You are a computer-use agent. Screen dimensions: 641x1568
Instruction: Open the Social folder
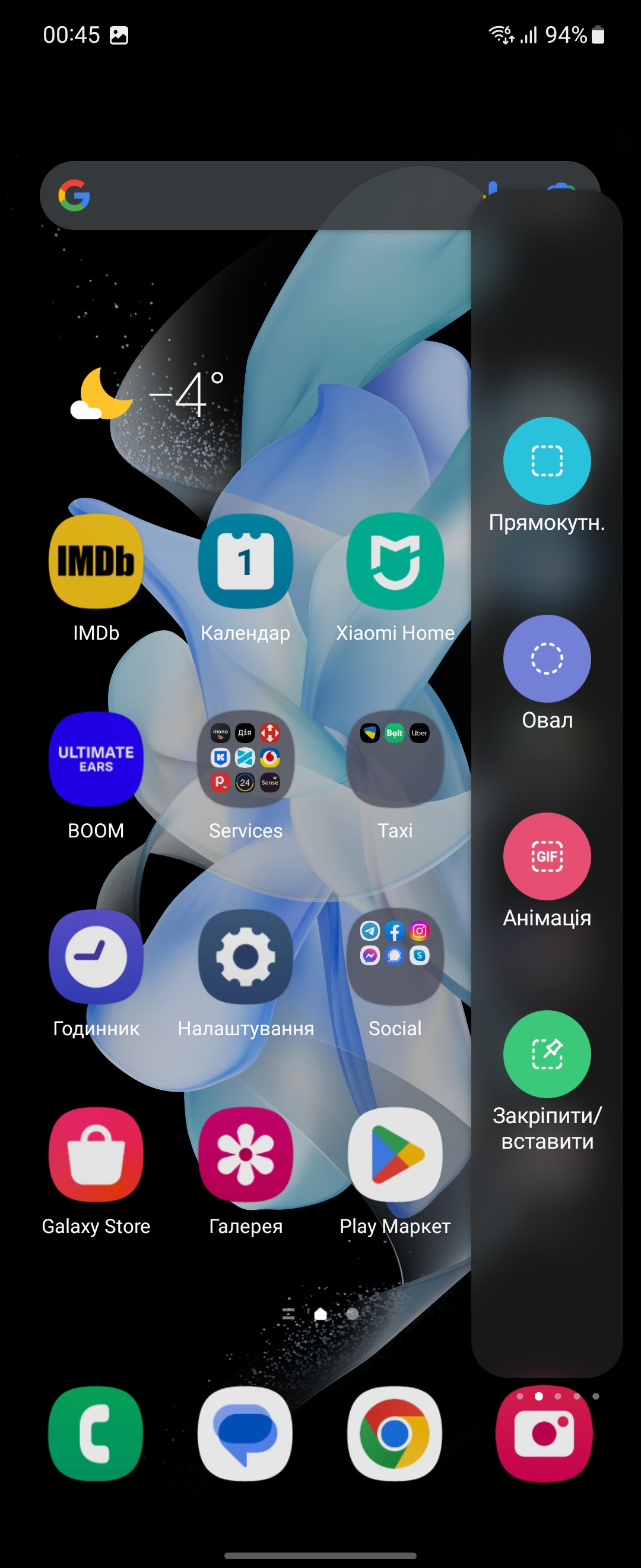(395, 957)
